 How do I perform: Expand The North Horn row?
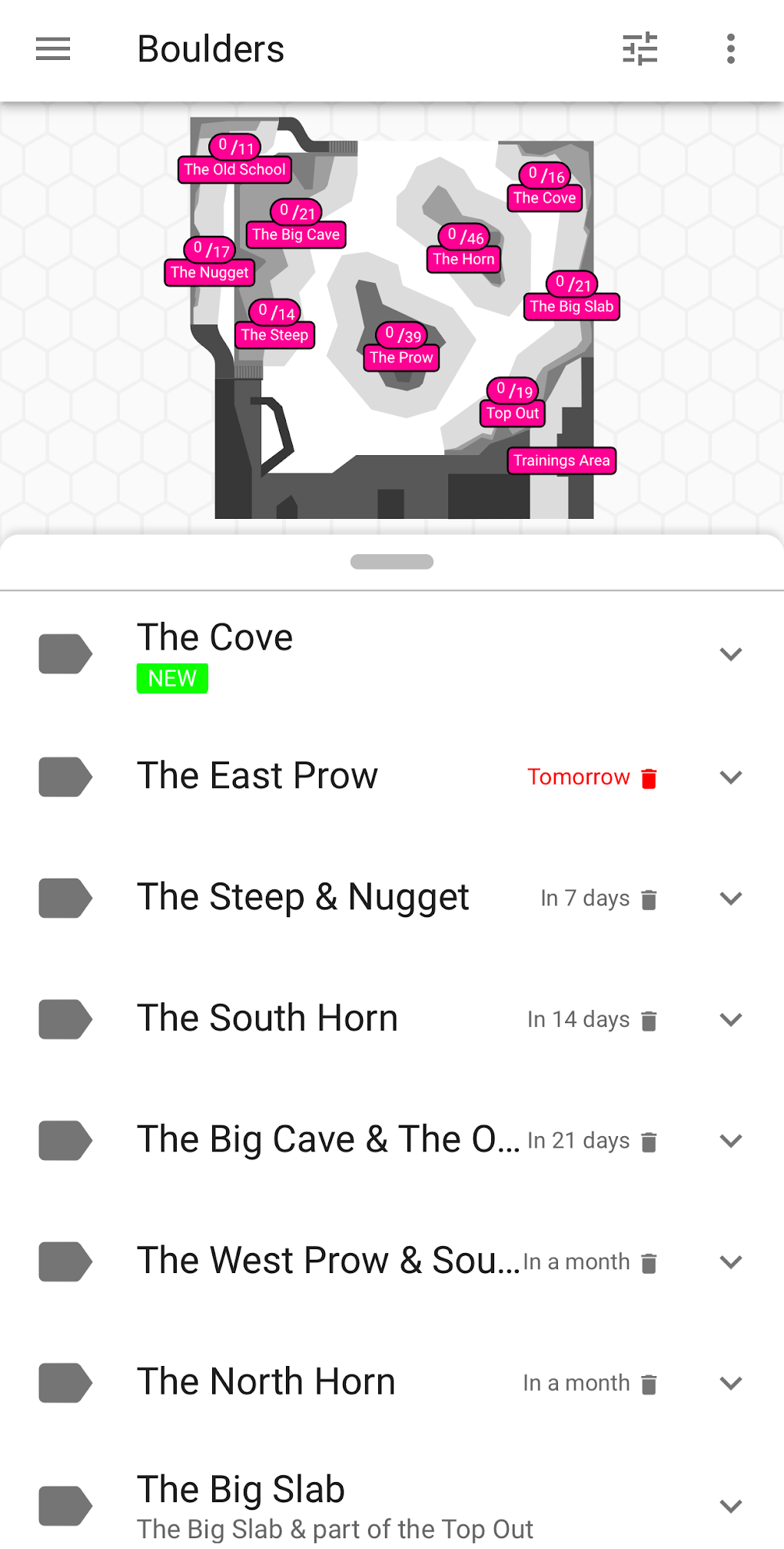pos(730,1383)
